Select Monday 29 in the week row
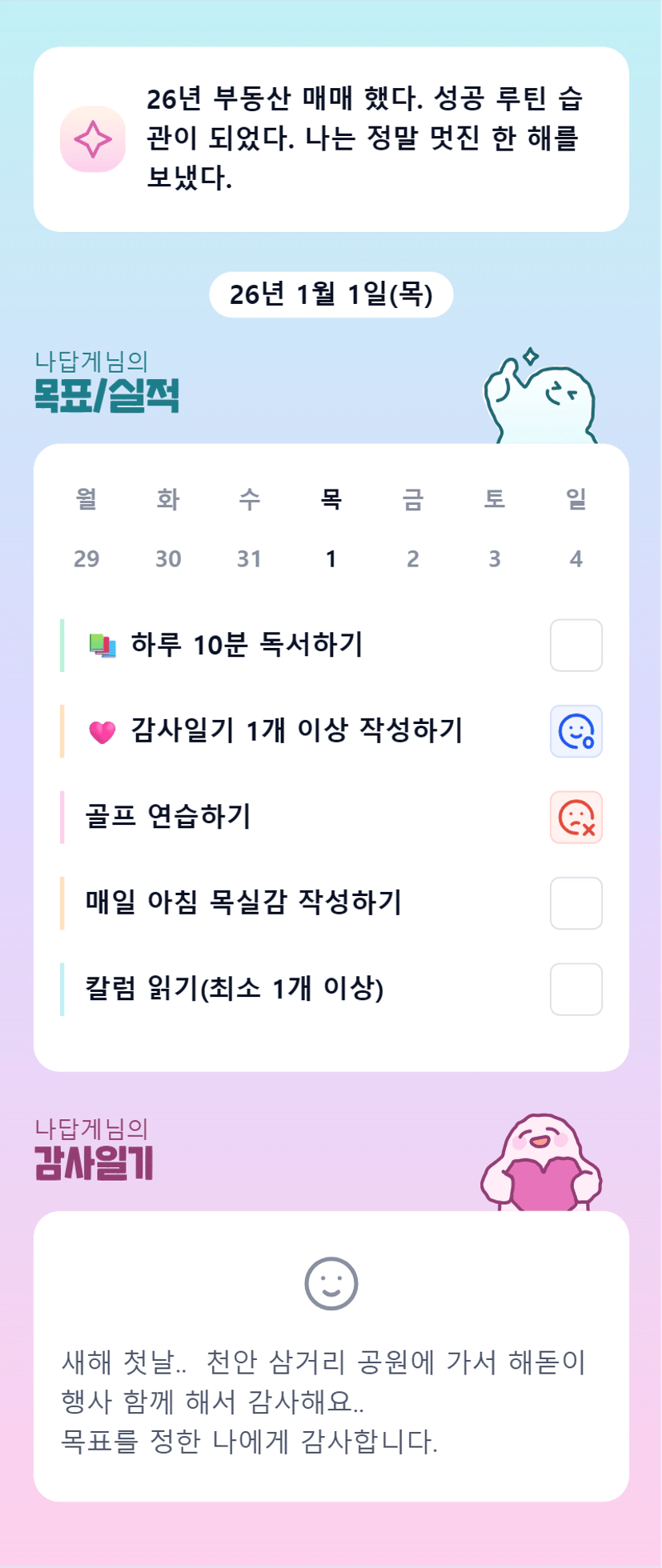 (x=86, y=558)
